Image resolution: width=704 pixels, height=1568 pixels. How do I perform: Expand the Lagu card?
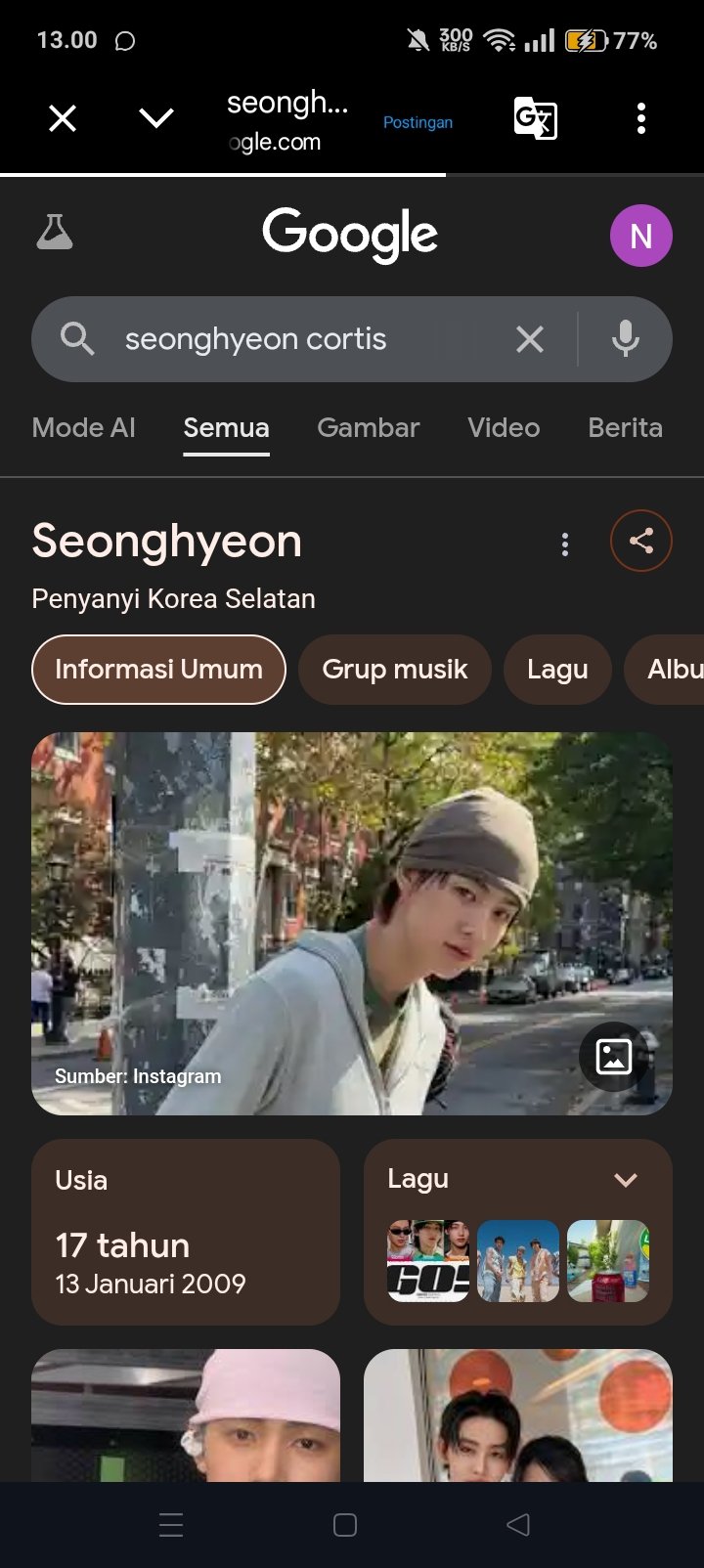[626, 1180]
